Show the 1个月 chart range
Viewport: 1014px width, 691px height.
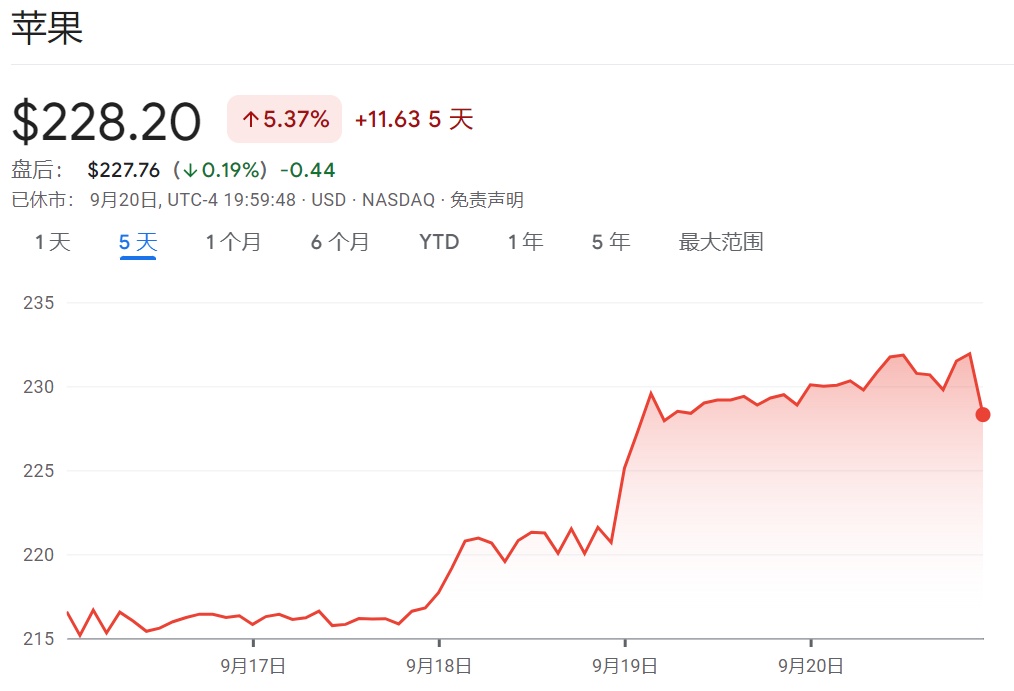(x=233, y=242)
